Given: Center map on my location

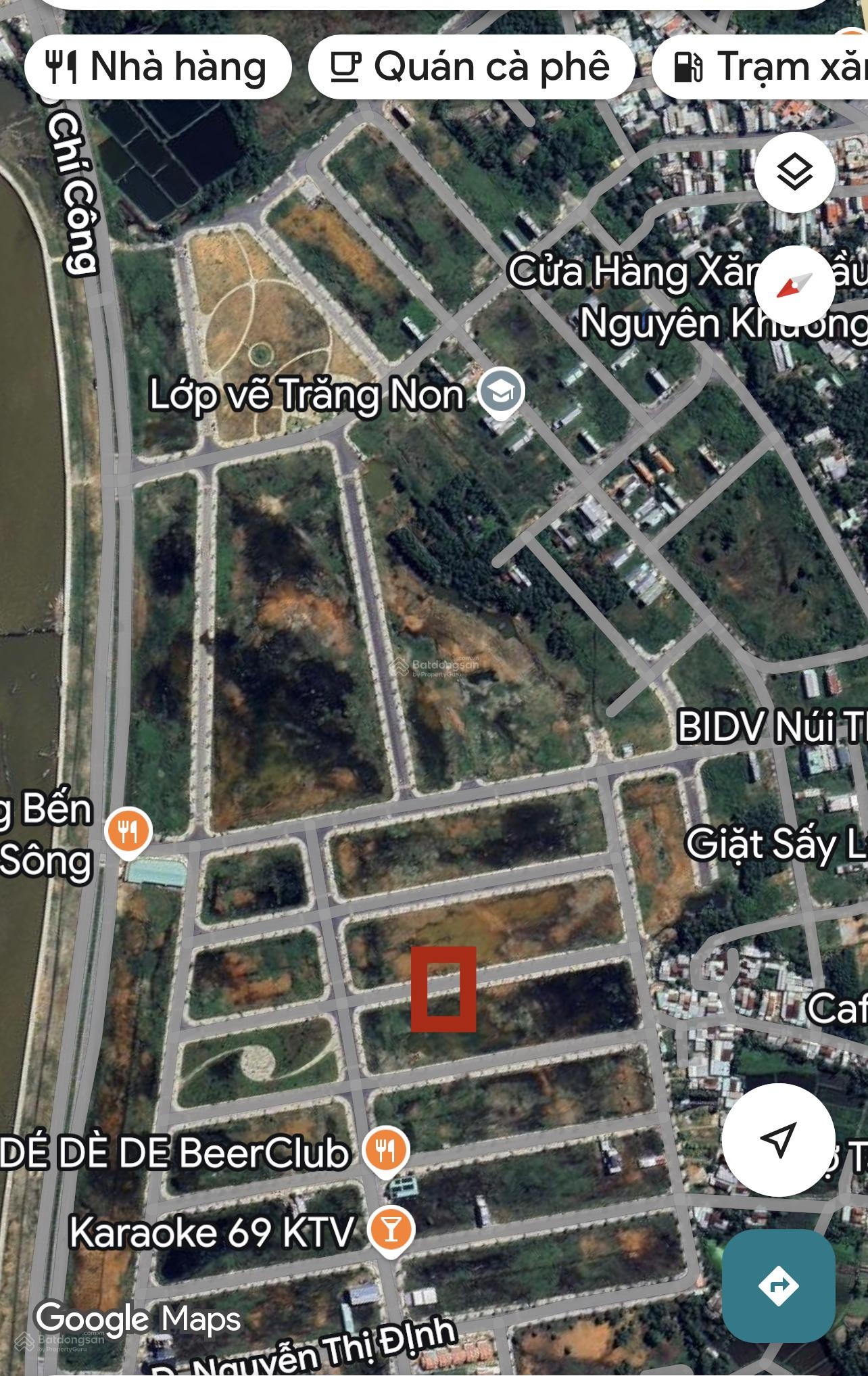Looking at the screenshot, I should coord(777,1139).
